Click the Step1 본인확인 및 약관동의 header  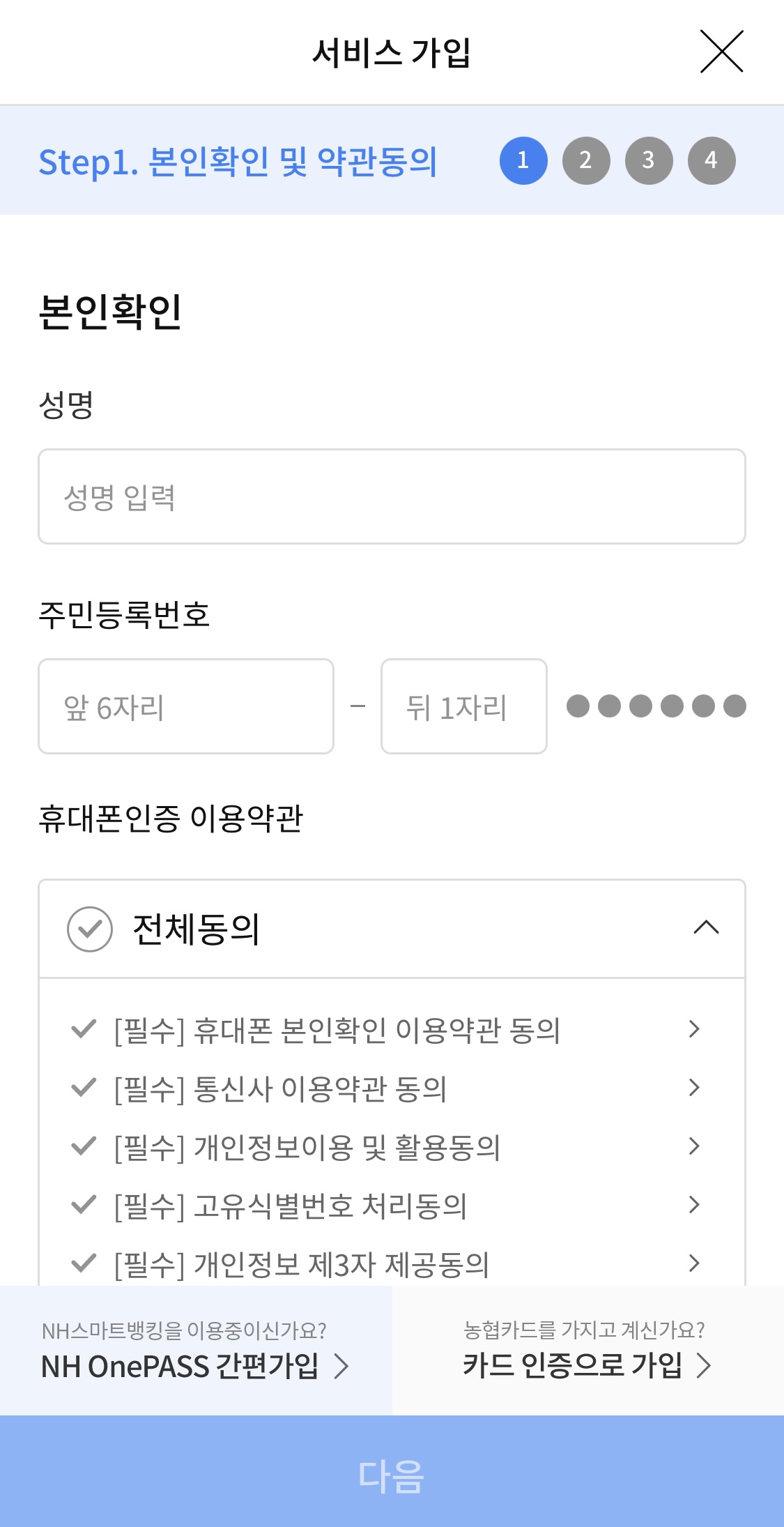click(x=238, y=160)
